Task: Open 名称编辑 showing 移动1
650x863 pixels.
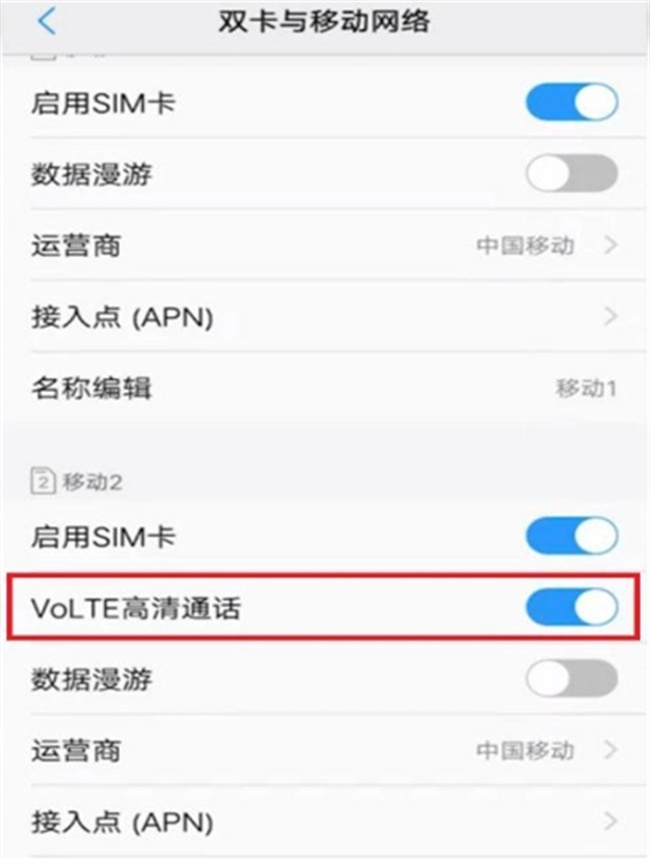Action: coord(324,389)
